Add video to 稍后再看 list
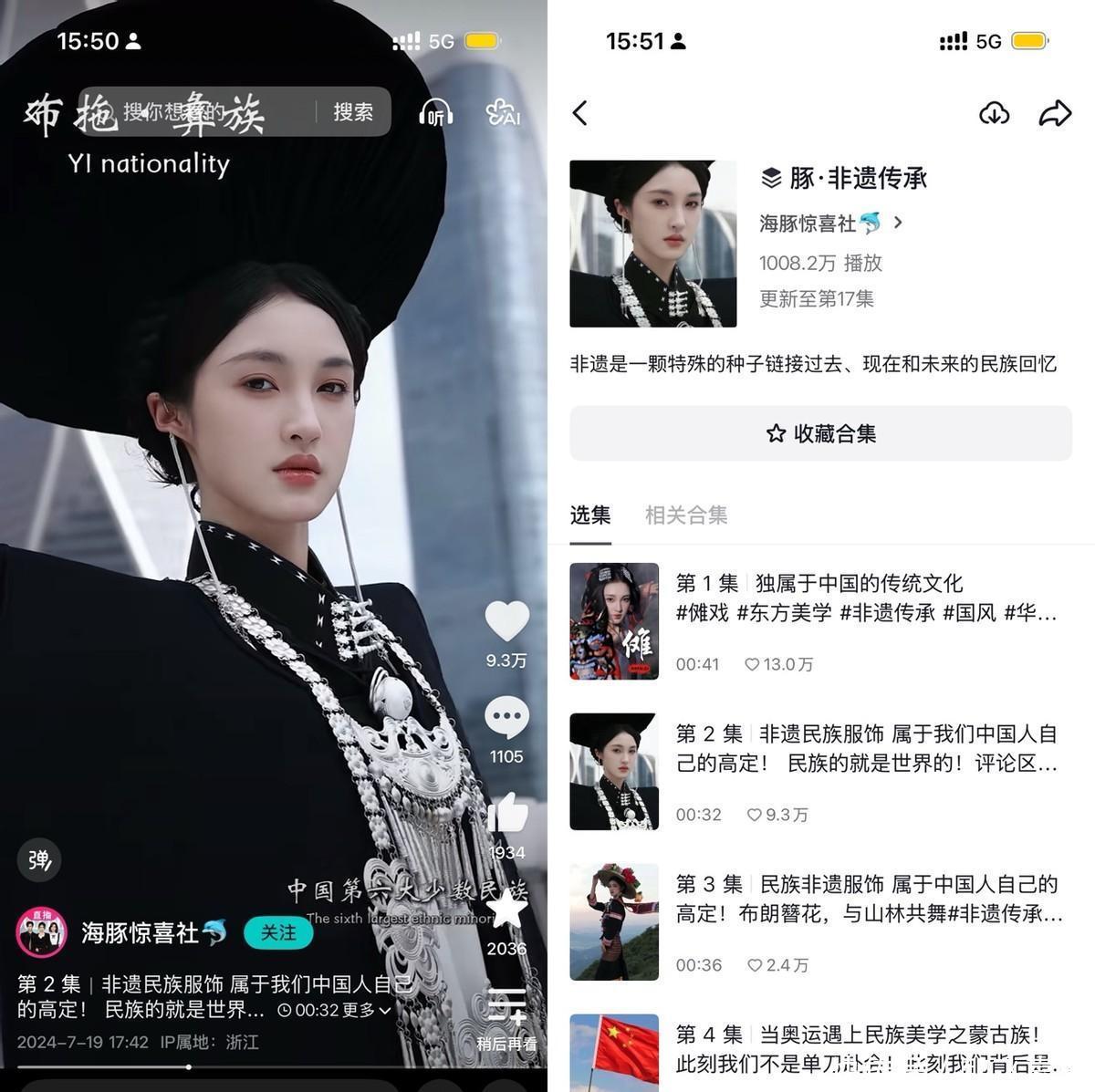The width and height of the screenshot is (1095, 1092). click(506, 1008)
